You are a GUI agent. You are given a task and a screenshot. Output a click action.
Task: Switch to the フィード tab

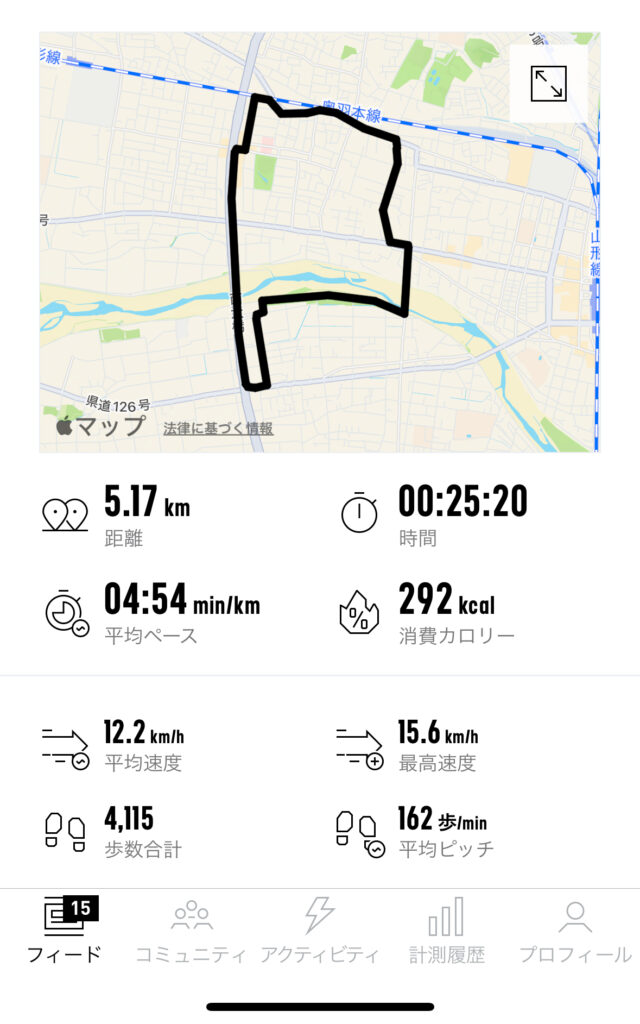[x=64, y=932]
